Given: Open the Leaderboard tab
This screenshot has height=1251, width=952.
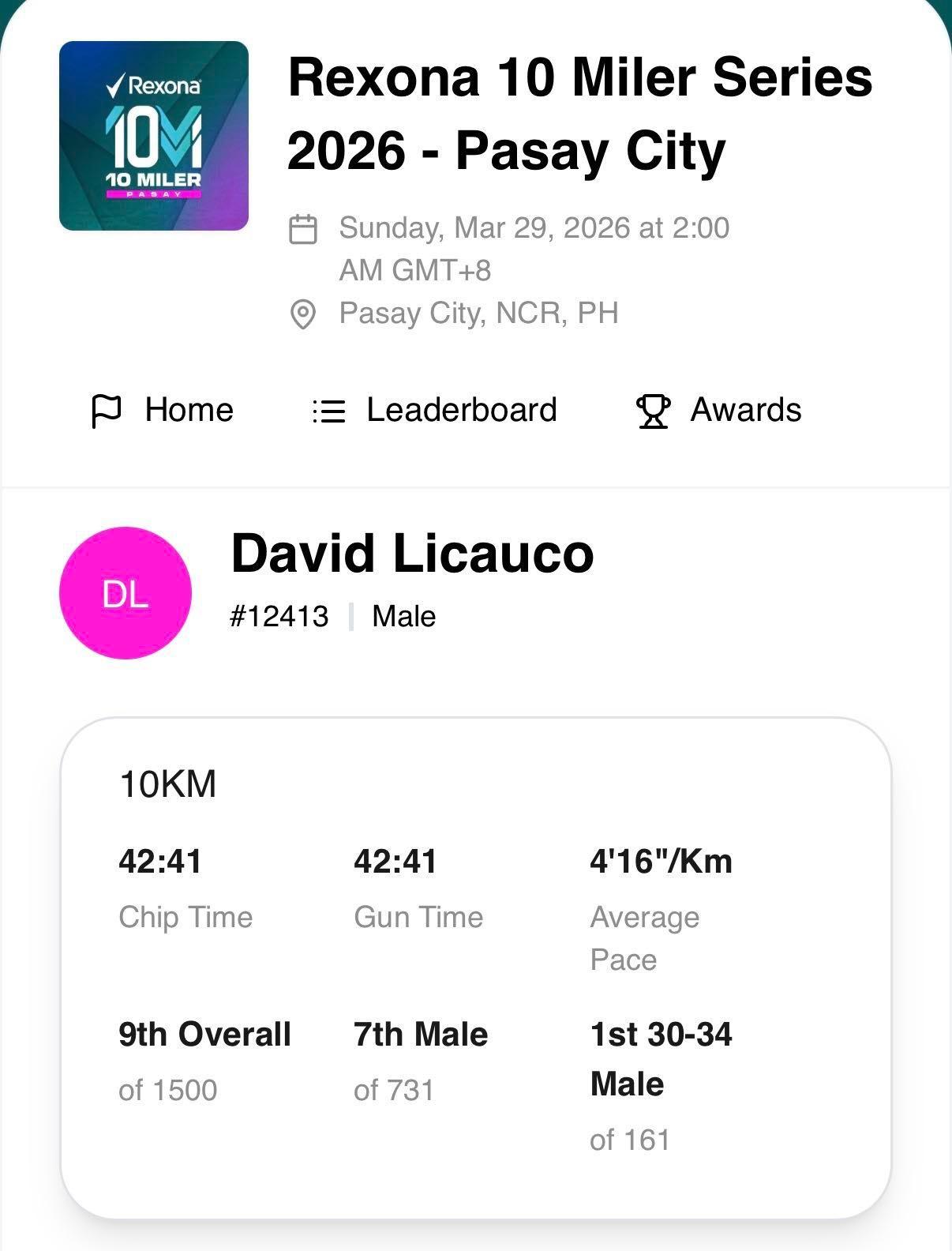Looking at the screenshot, I should coord(435,411).
